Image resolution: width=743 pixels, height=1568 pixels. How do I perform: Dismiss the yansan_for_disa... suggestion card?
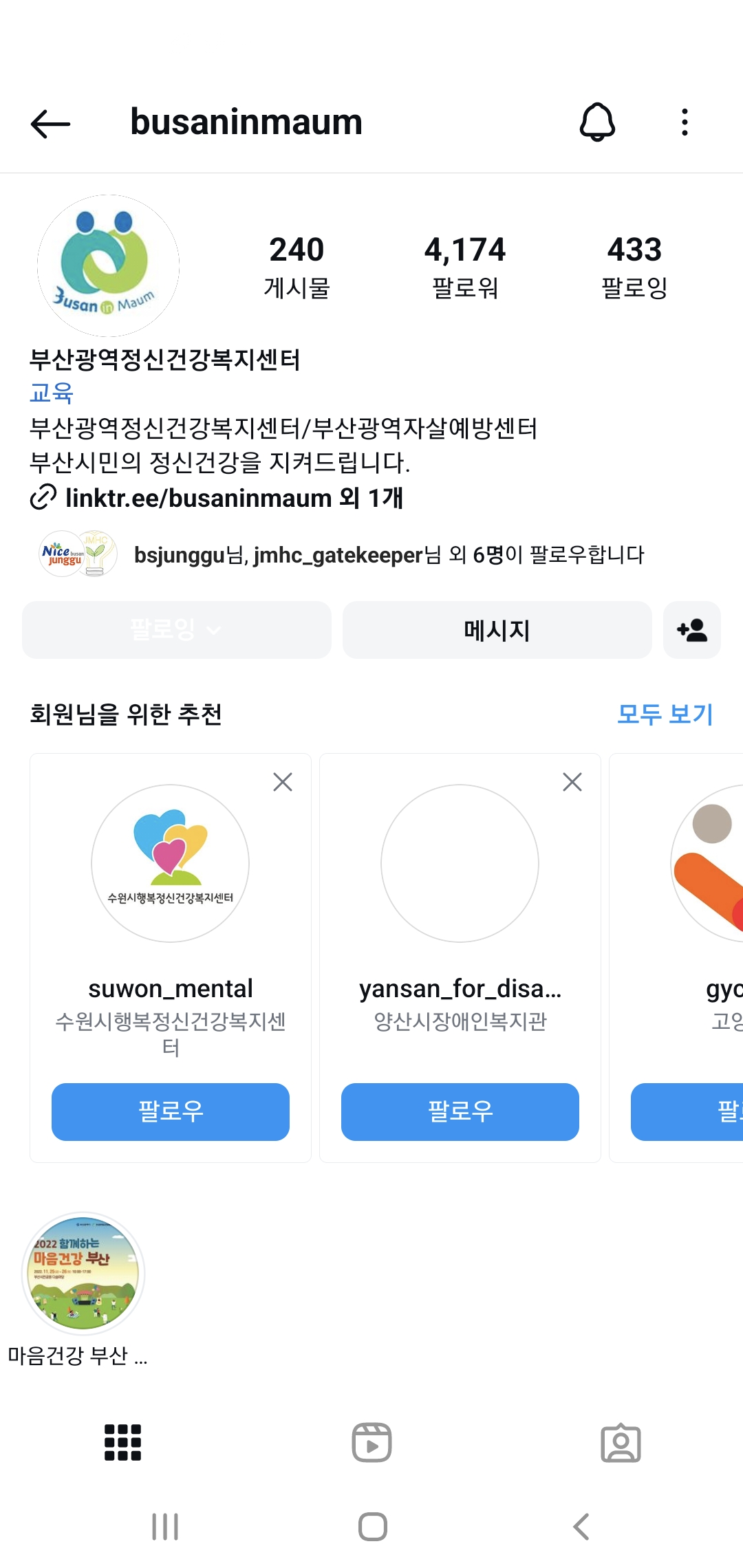572,782
